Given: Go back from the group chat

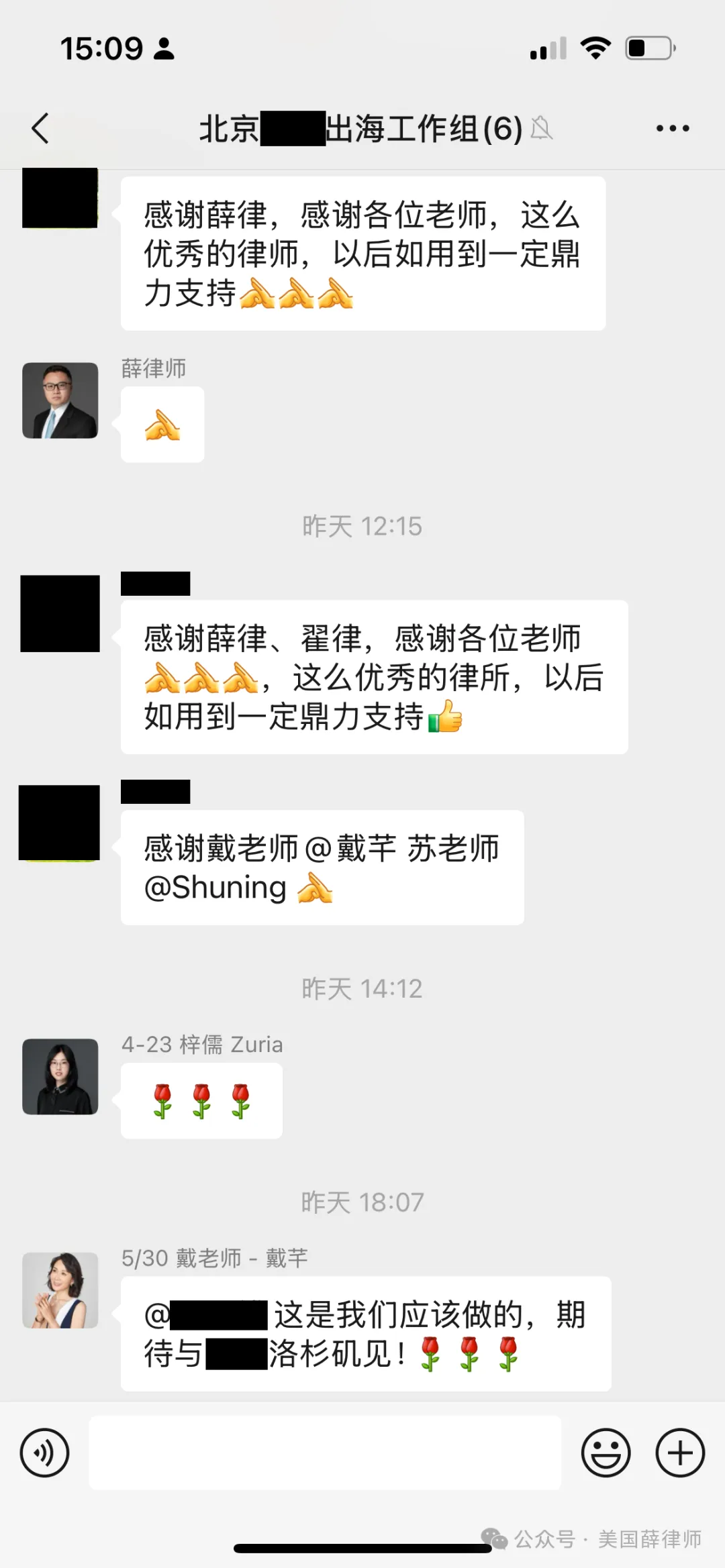Looking at the screenshot, I should [x=40, y=128].
